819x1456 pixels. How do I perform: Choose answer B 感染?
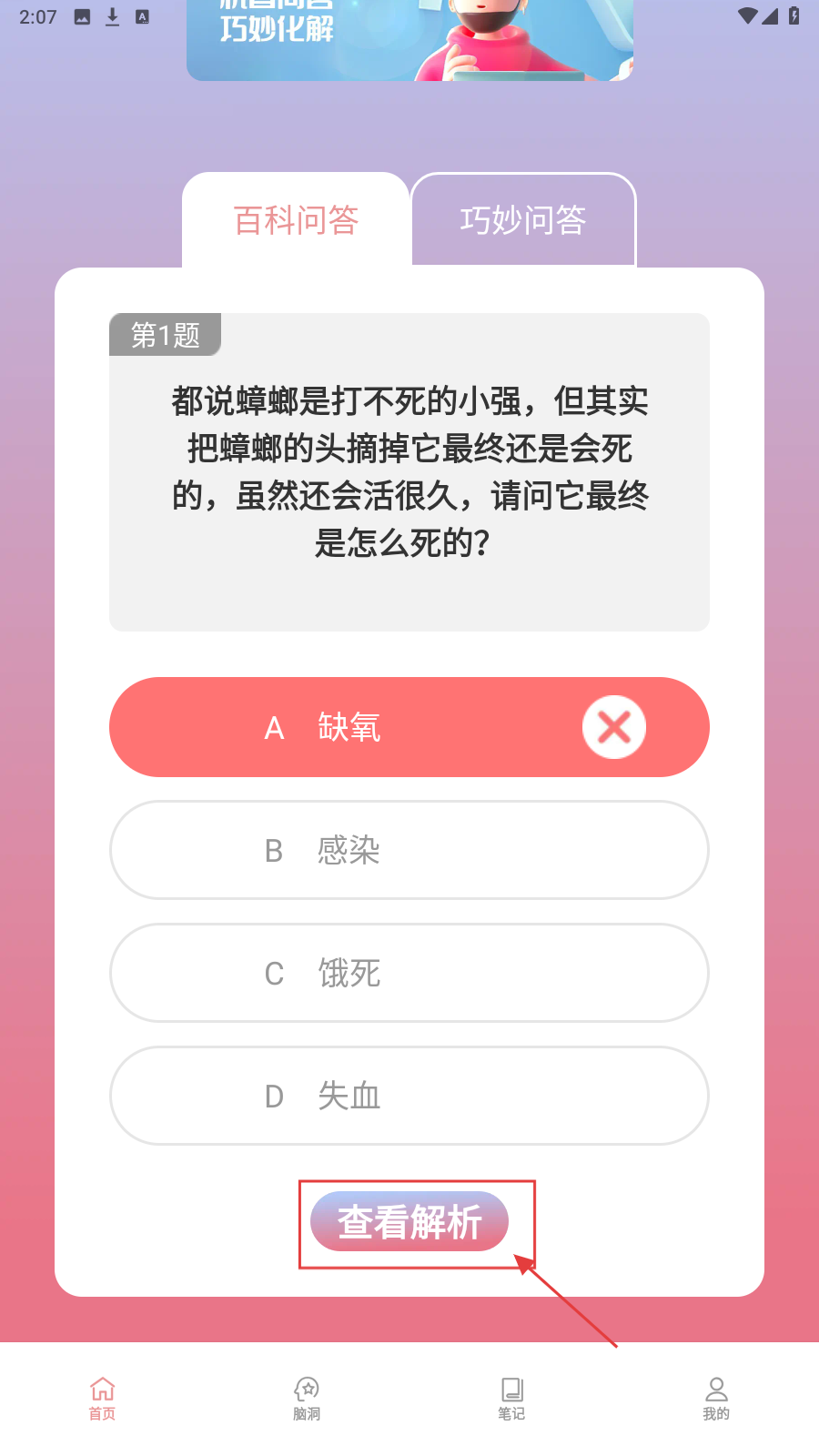point(409,850)
